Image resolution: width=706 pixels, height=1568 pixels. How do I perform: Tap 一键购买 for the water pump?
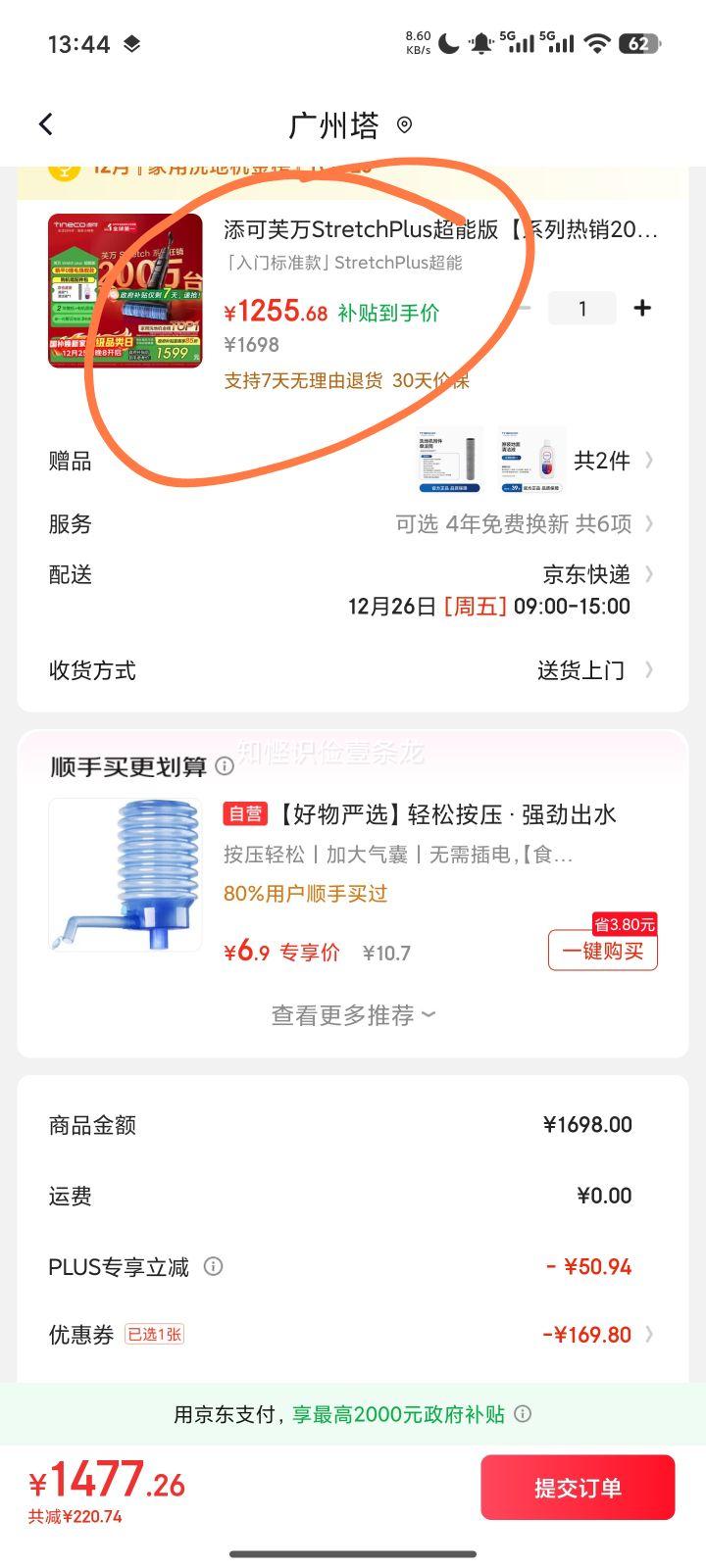point(602,950)
